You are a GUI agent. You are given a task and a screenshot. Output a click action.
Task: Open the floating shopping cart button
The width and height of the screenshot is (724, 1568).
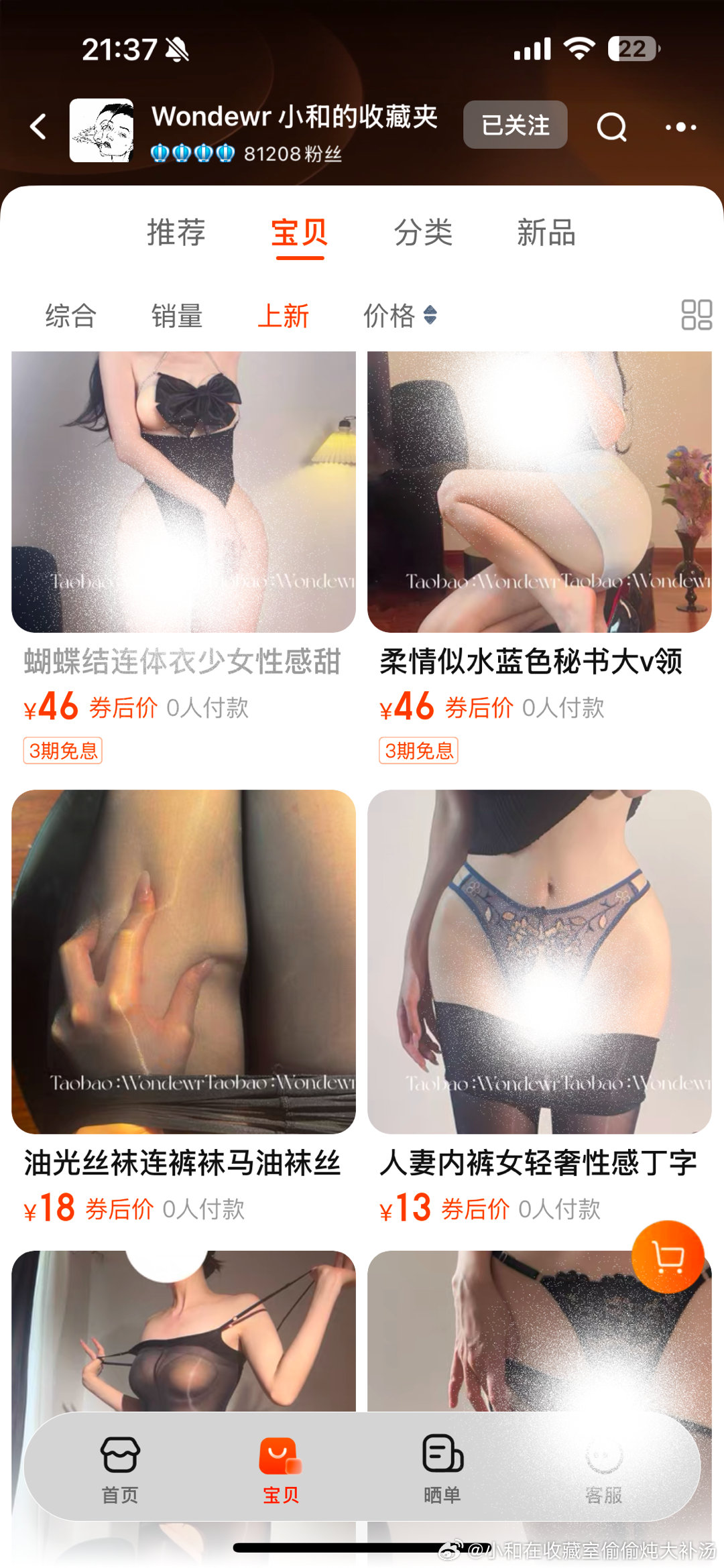[668, 1256]
